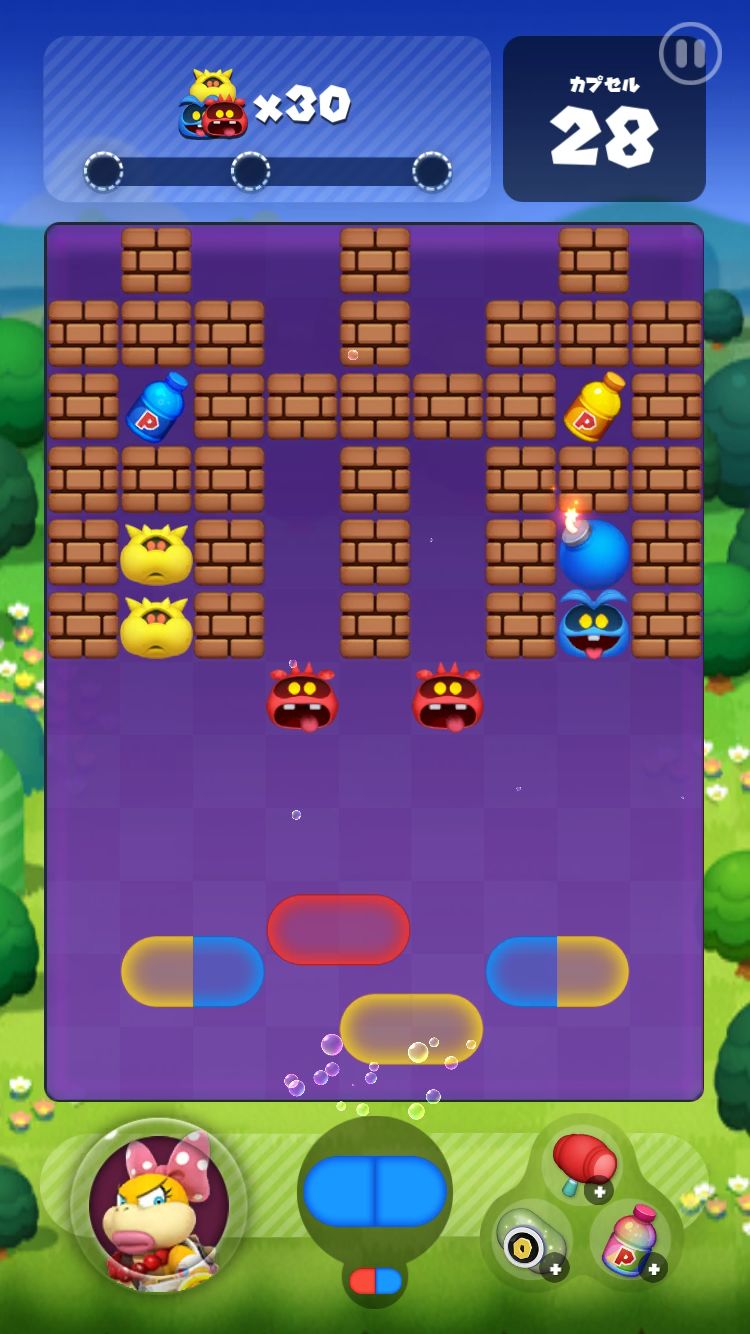The image size is (750, 1334).
Task: Select the floating solid red capsule
Action: pyautogui.click(x=338, y=929)
